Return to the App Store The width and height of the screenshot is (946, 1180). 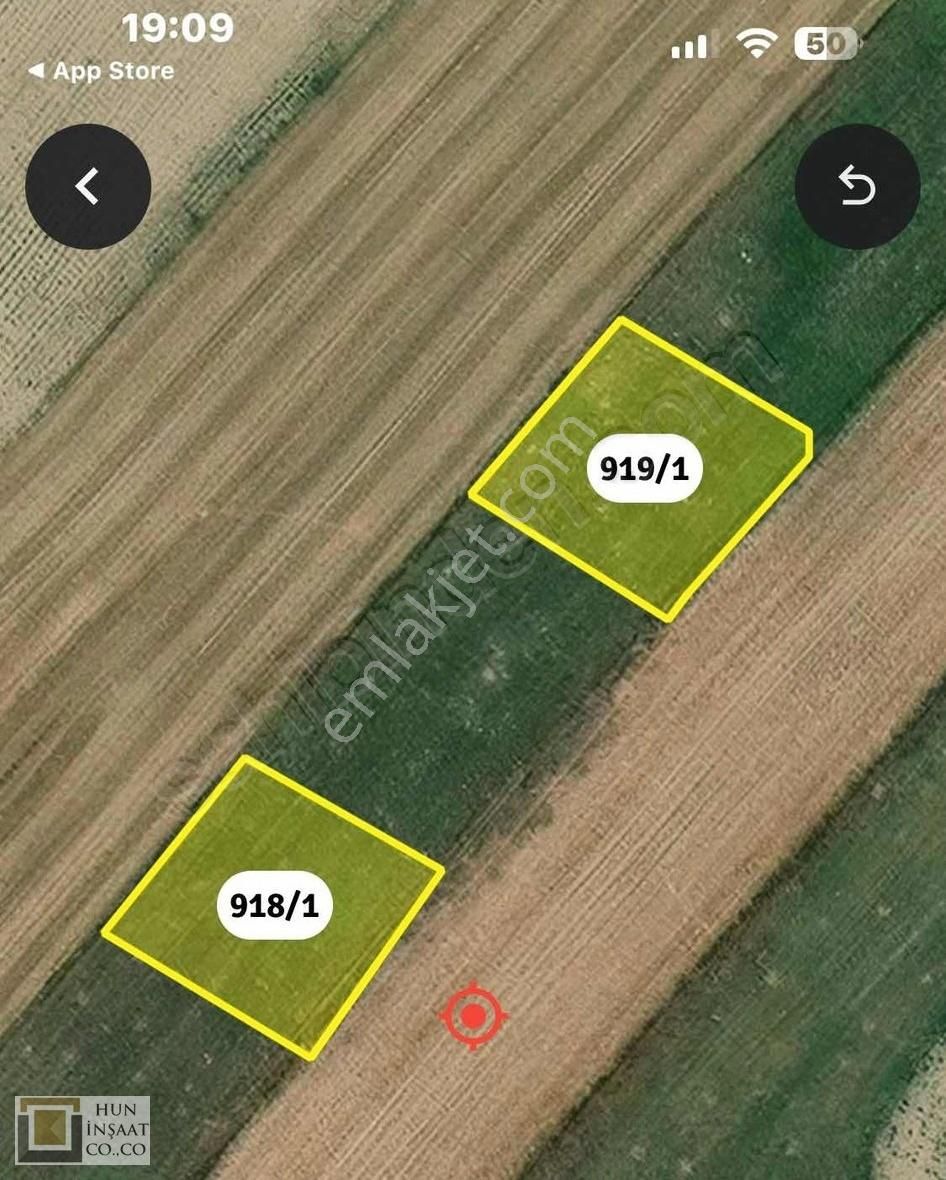pos(102,71)
